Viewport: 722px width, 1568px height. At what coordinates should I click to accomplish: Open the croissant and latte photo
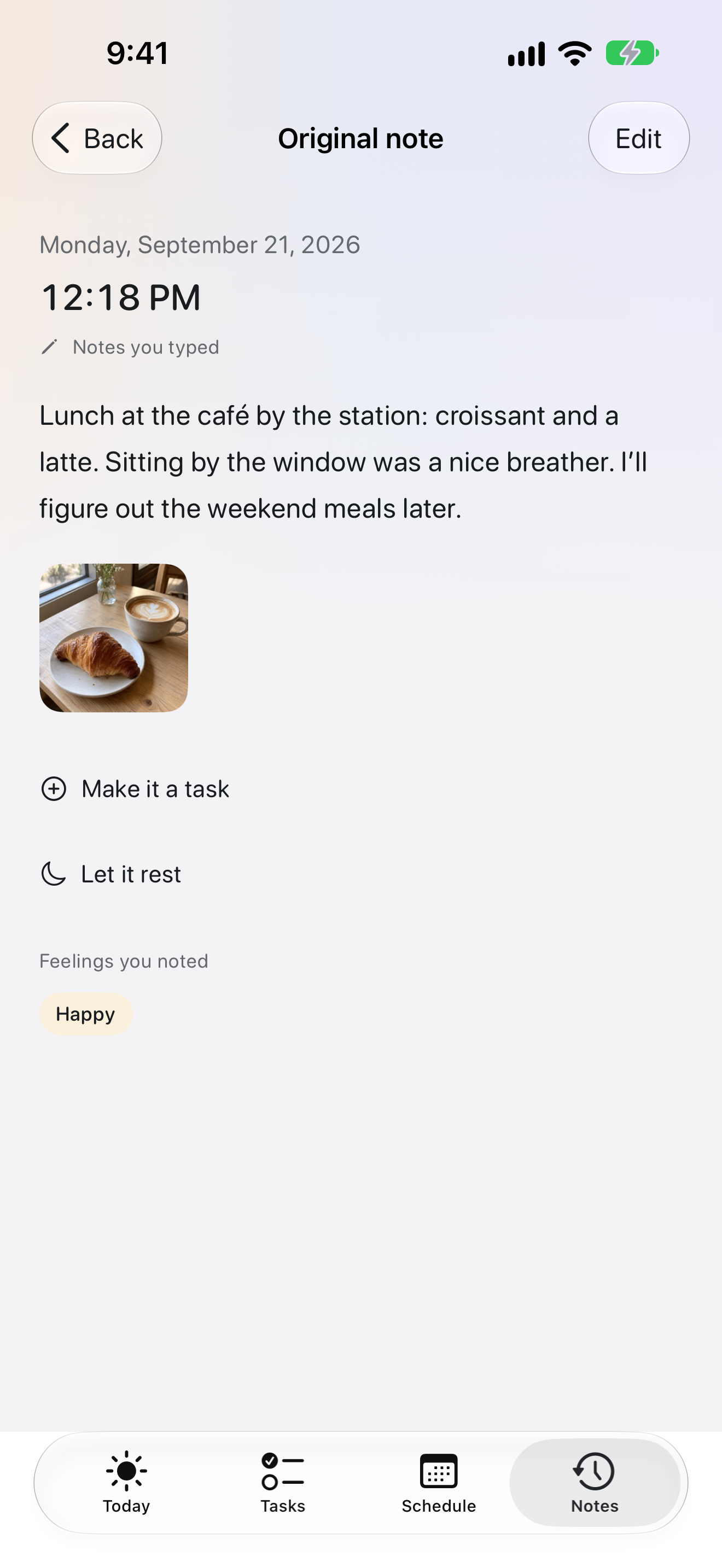click(x=114, y=637)
